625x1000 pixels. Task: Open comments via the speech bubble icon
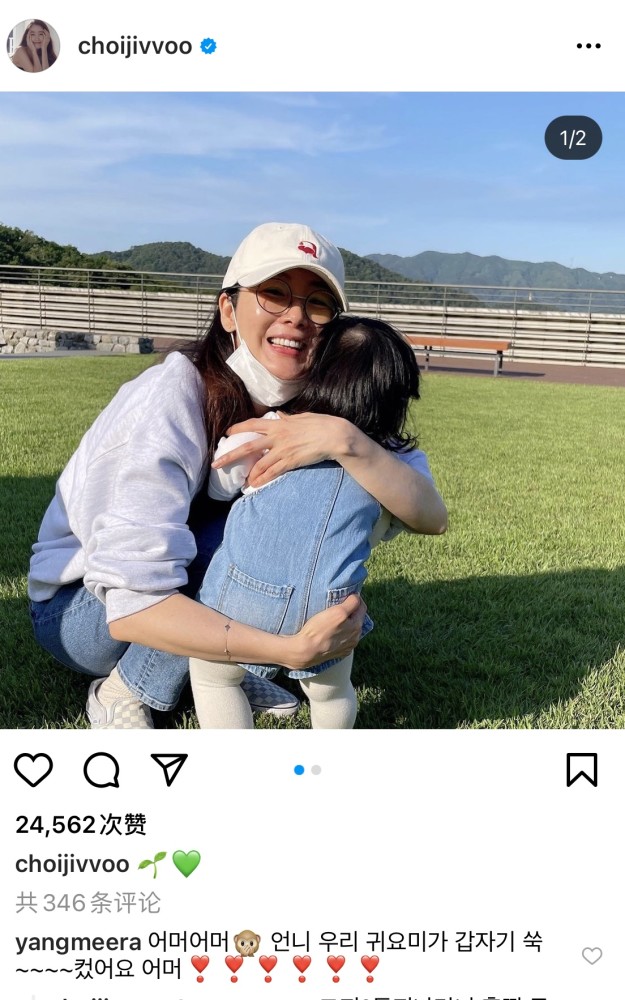click(x=101, y=770)
